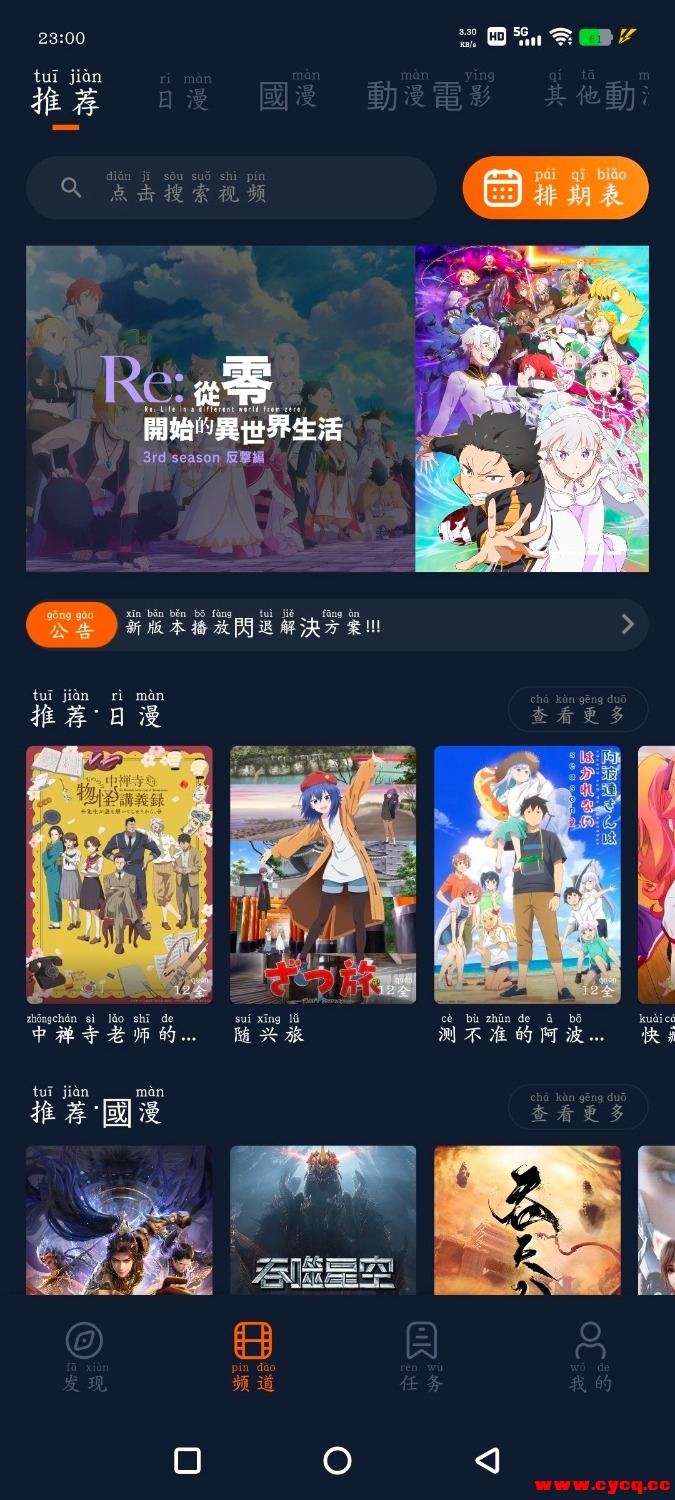Screen dimensions: 675x1500
Task: Tap the system back button
Action: (487, 1461)
